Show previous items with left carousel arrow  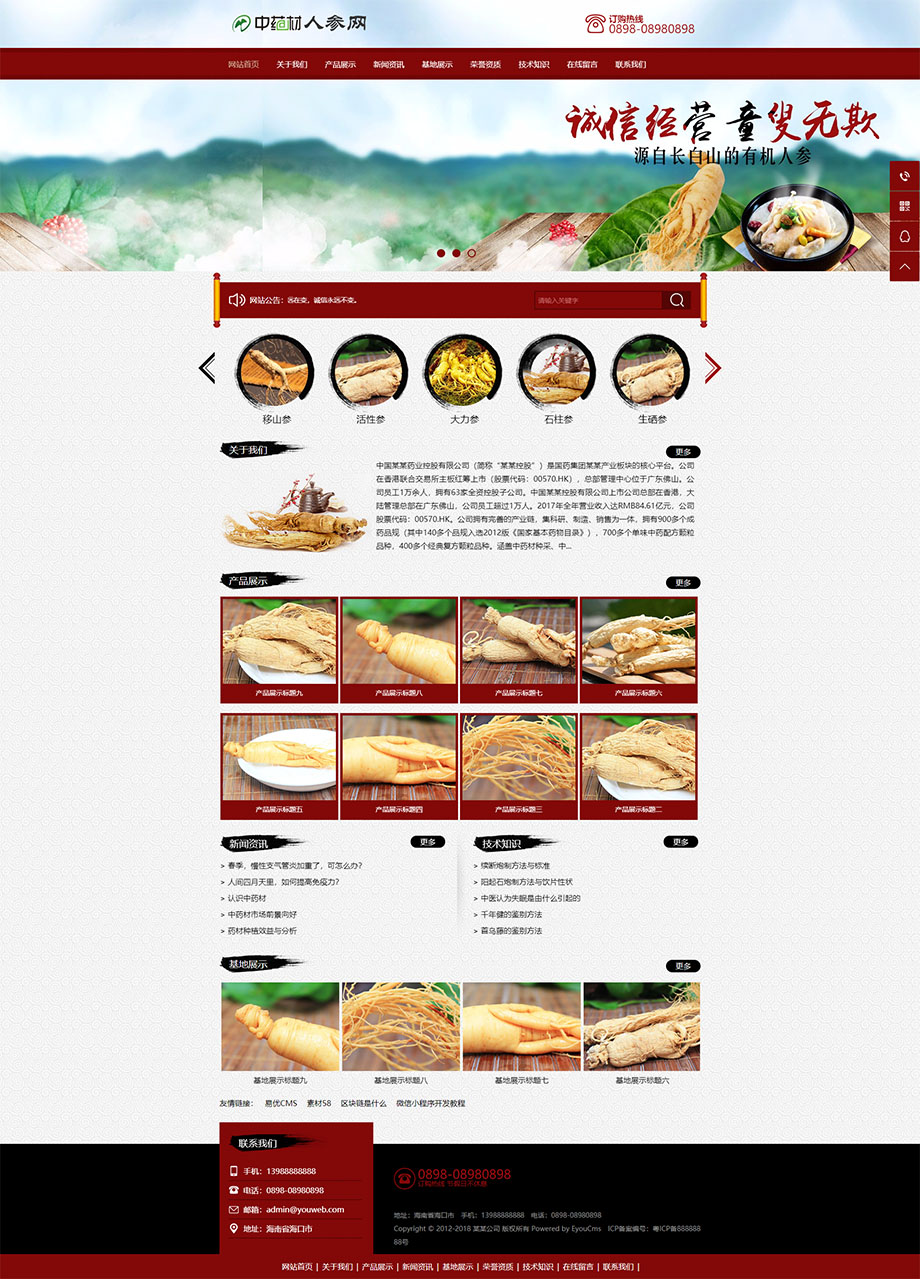[207, 368]
